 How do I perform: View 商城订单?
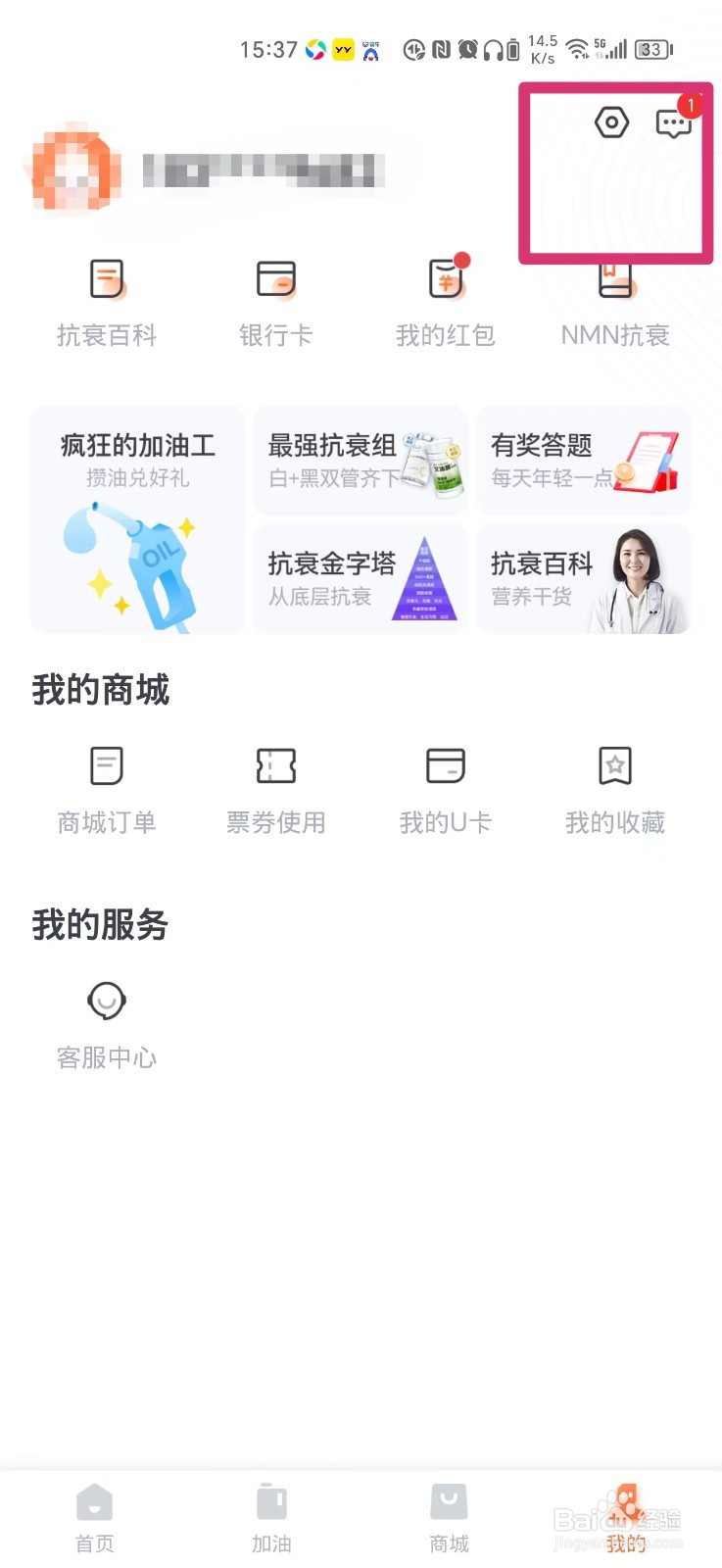(x=107, y=788)
